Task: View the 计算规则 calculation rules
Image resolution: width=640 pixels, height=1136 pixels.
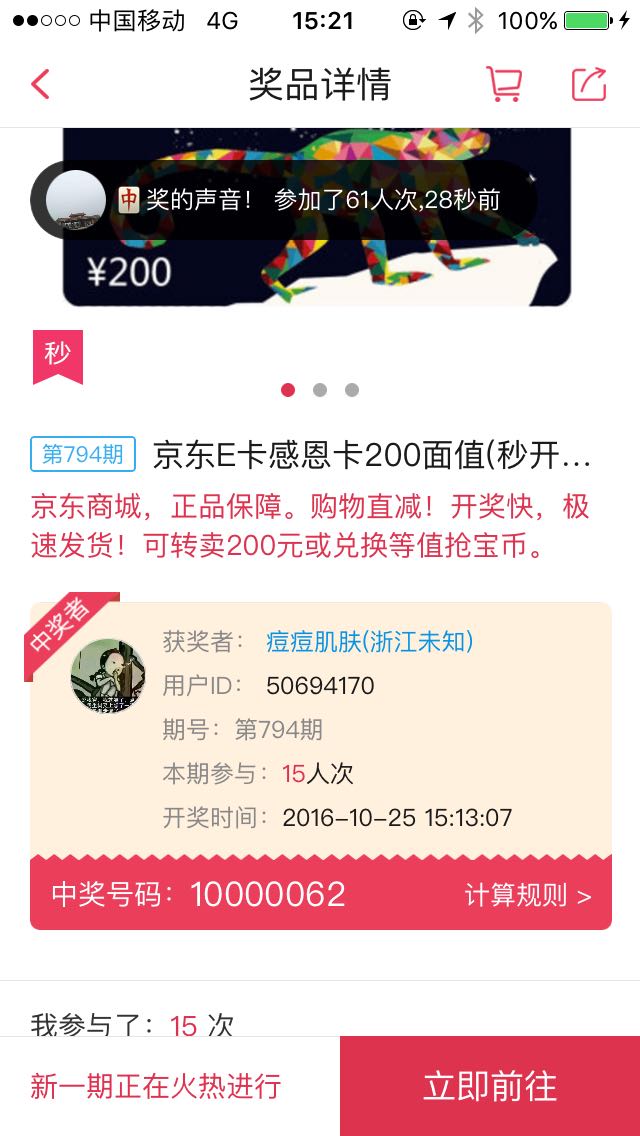Action: point(528,896)
